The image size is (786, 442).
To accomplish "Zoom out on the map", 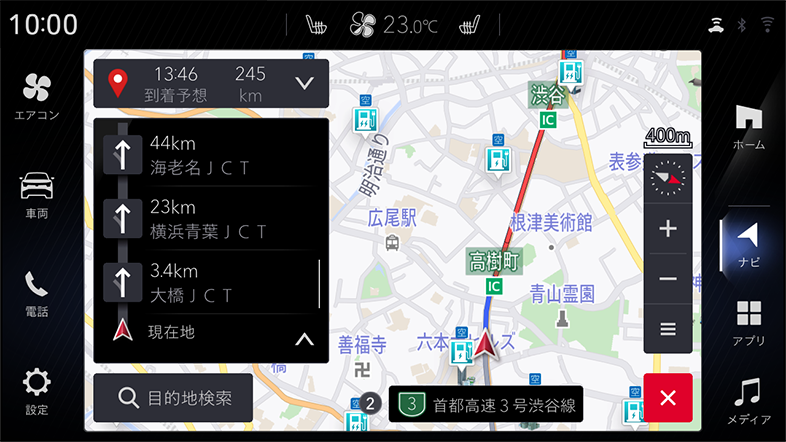I will pyautogui.click(x=668, y=279).
